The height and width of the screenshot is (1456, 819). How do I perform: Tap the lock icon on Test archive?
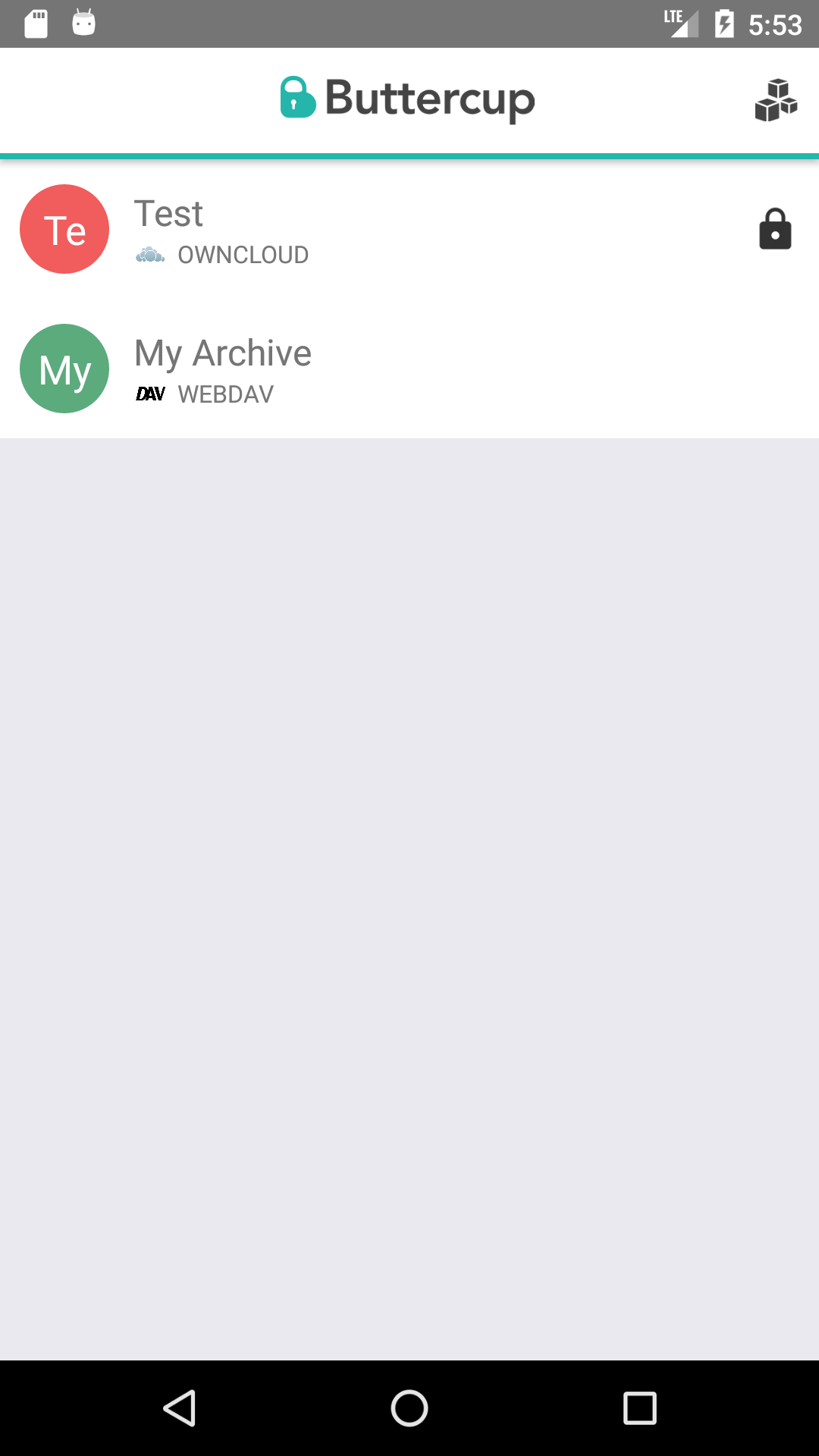pos(775,229)
